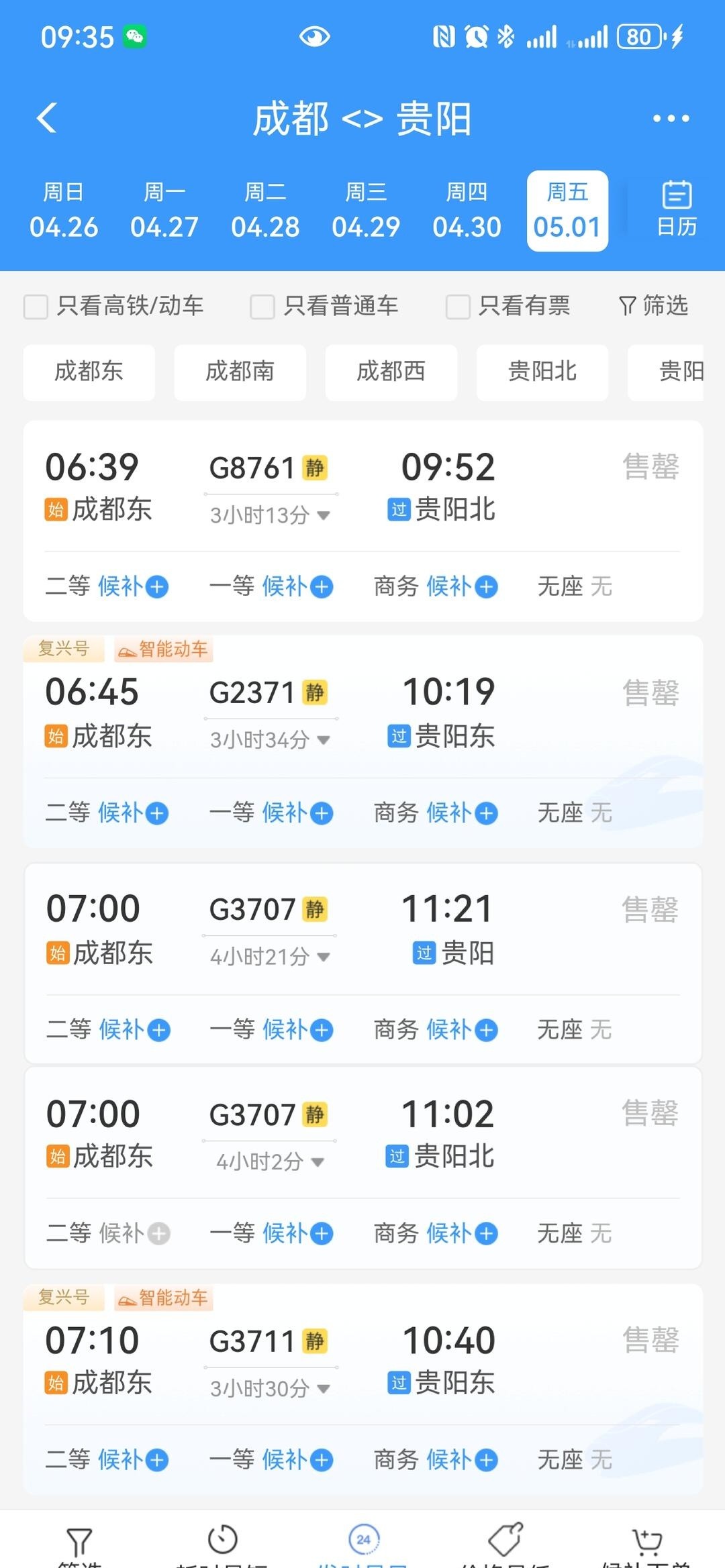This screenshot has width=725, height=1568.
Task: Filter by 成都南 station chip
Action: coord(240,372)
